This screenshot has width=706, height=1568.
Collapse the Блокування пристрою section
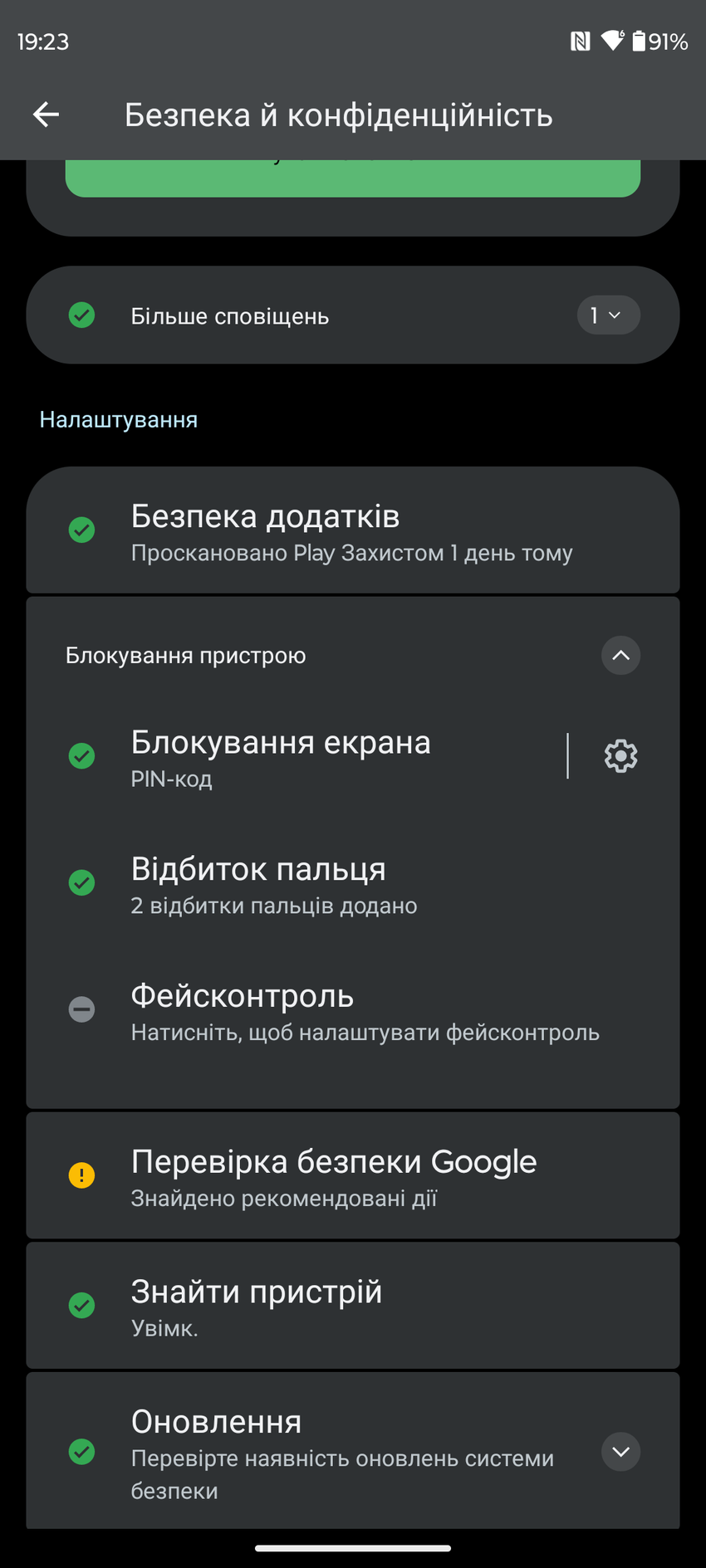[620, 656]
